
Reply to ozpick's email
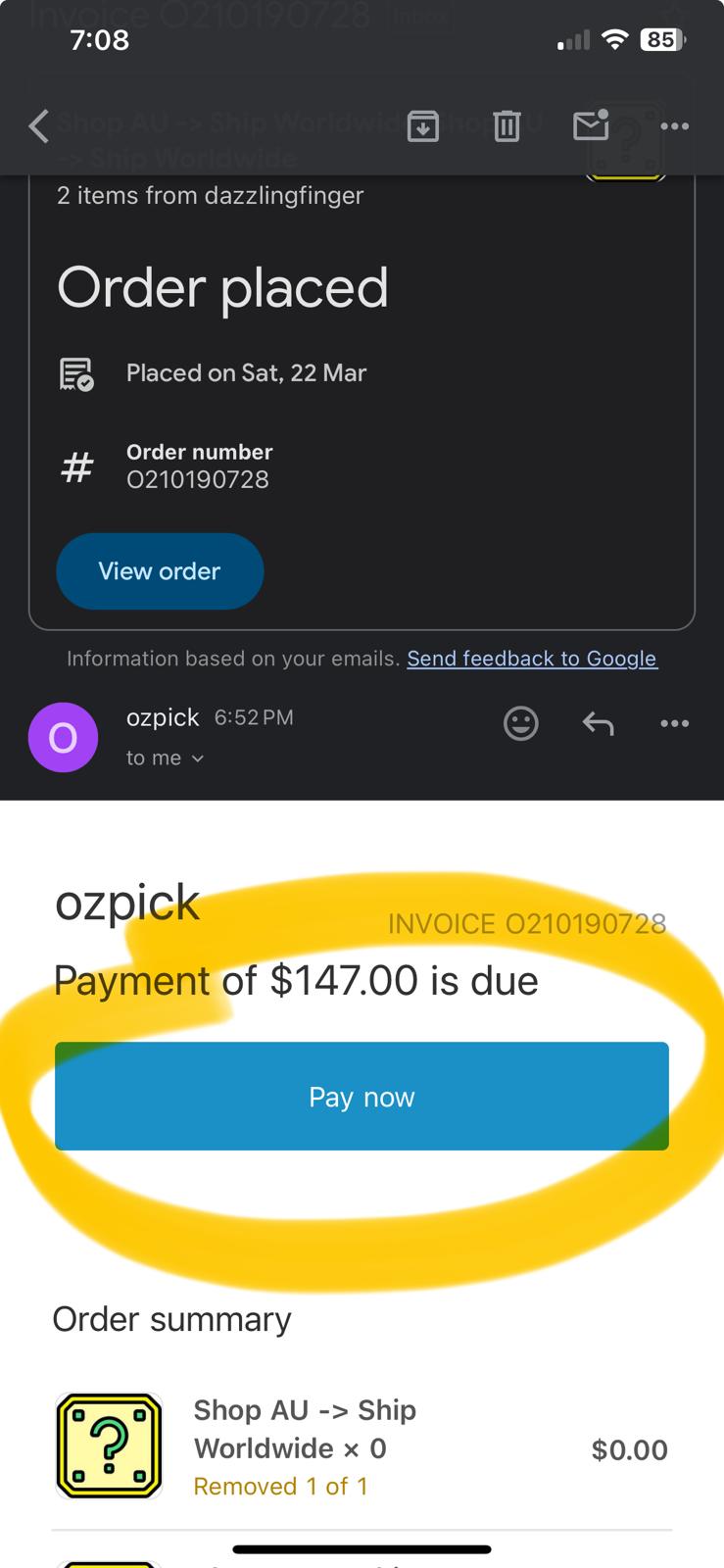click(x=598, y=724)
